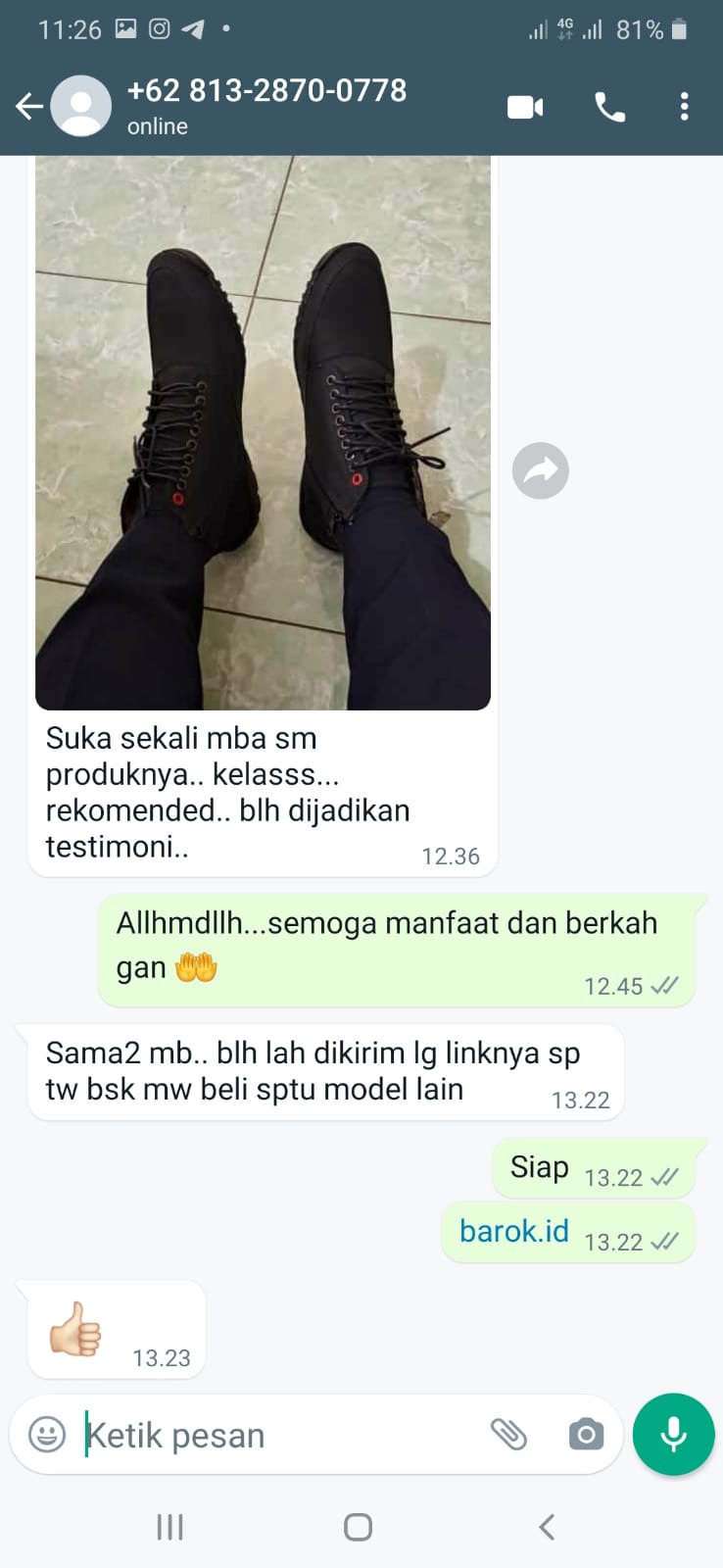
Task: Start a voice call
Action: (x=609, y=107)
